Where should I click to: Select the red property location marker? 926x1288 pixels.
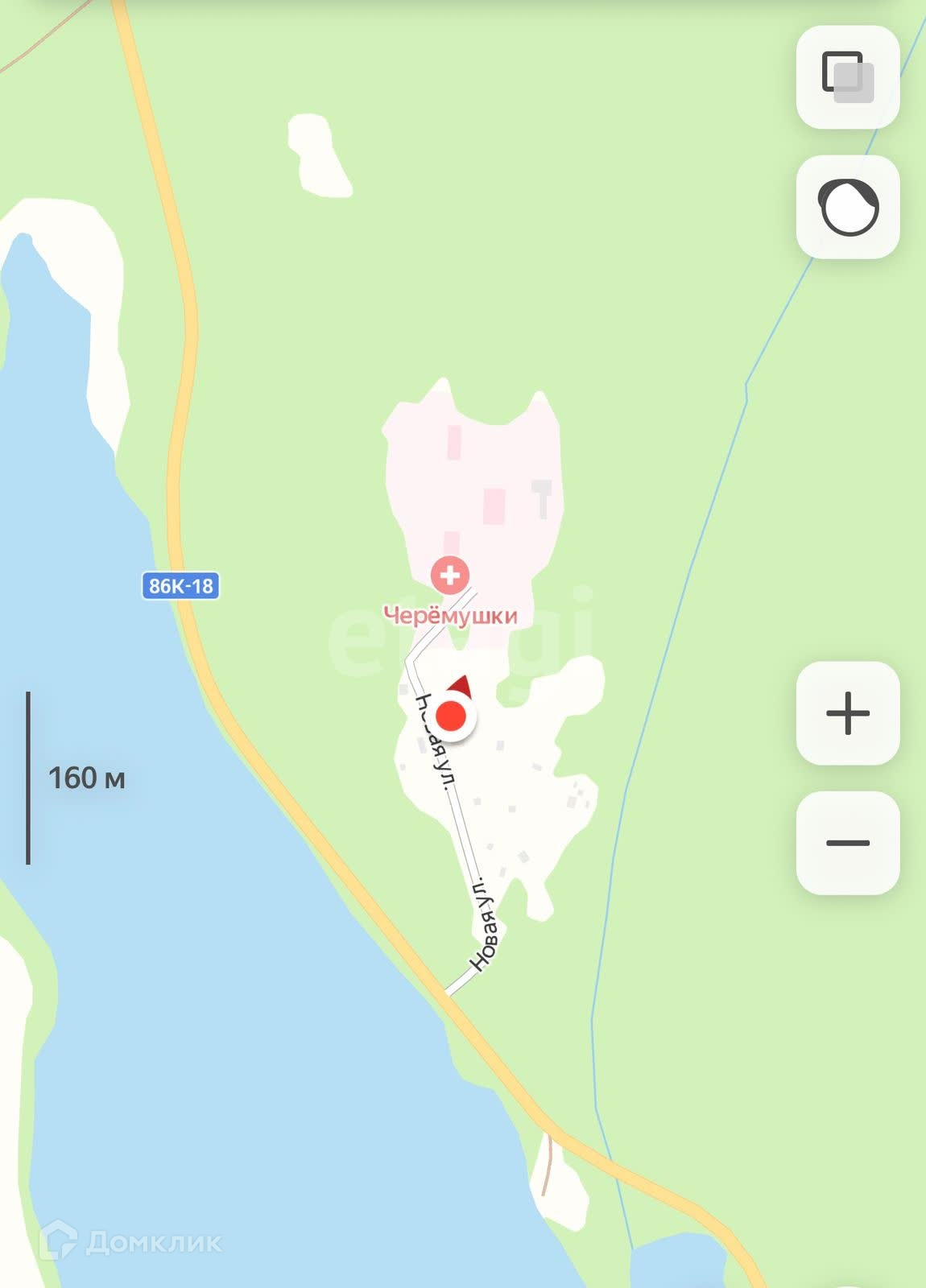coord(451,715)
